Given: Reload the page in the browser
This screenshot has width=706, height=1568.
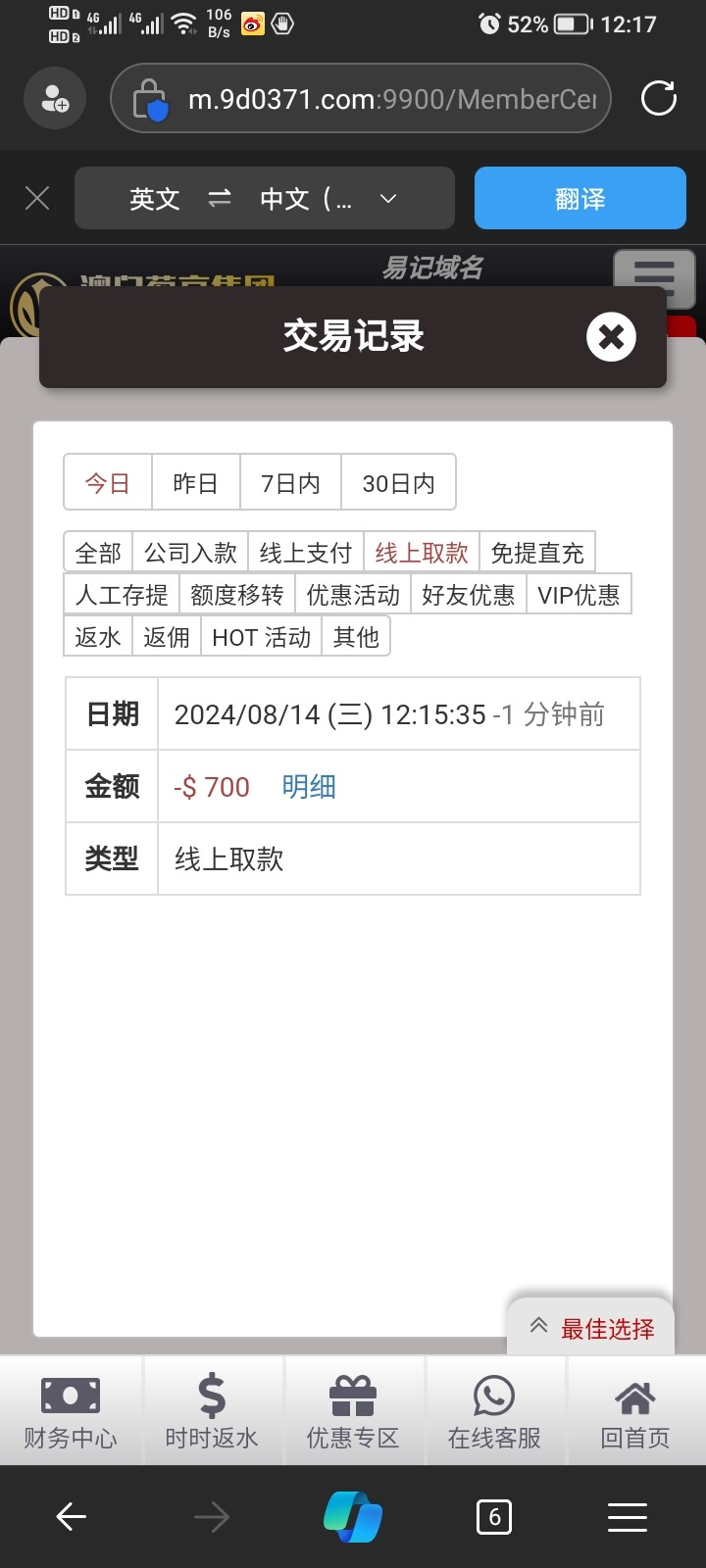Looking at the screenshot, I should coord(658,98).
